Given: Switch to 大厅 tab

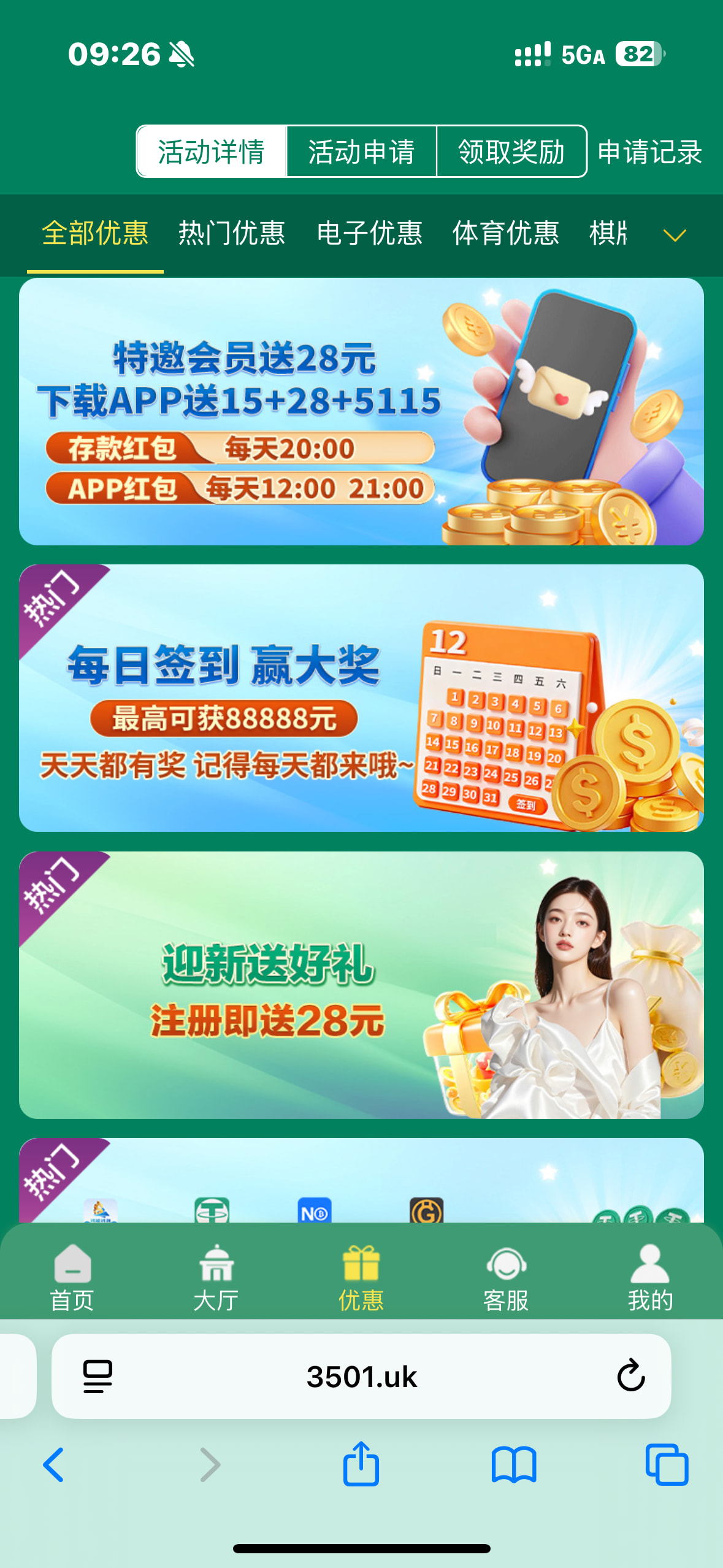Looking at the screenshot, I should (216, 1277).
